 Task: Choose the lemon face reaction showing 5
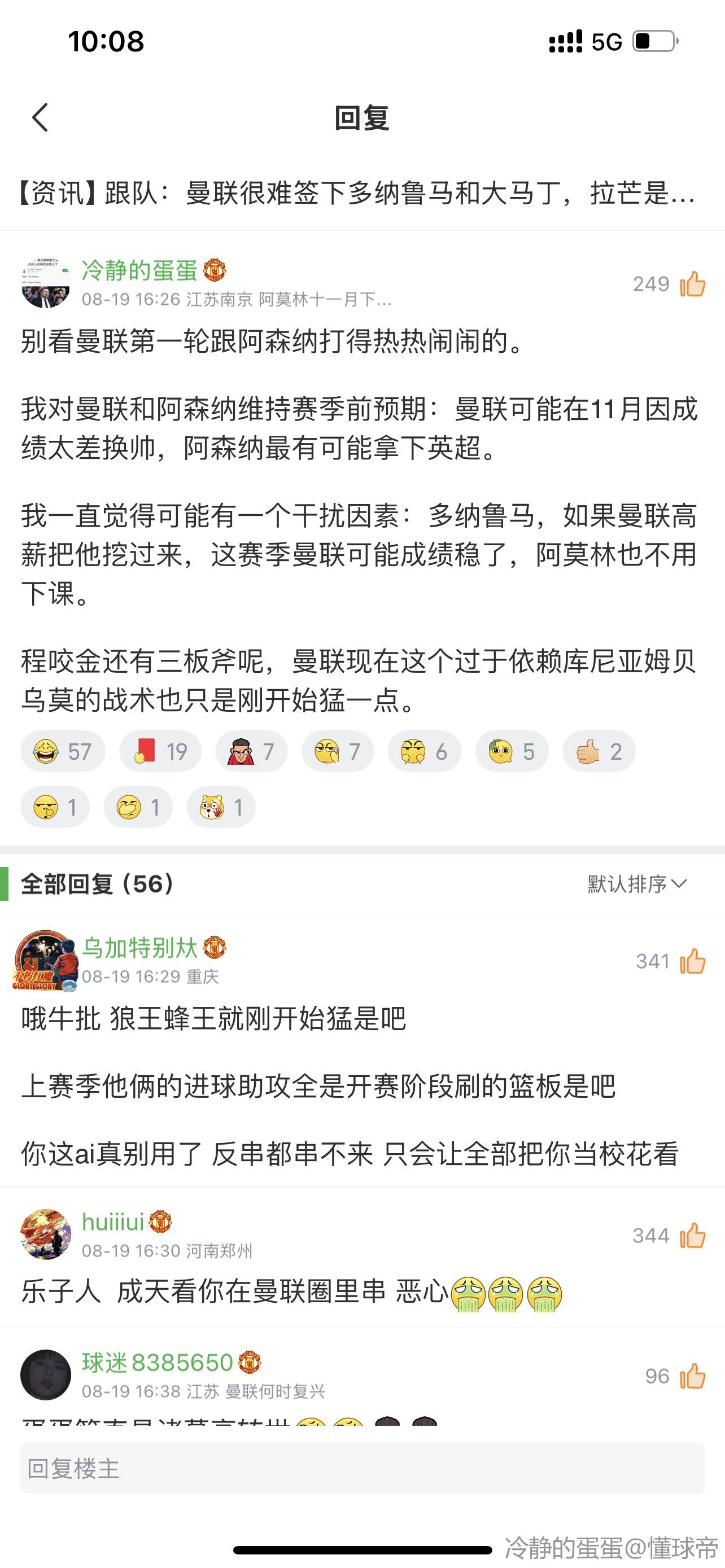click(512, 752)
